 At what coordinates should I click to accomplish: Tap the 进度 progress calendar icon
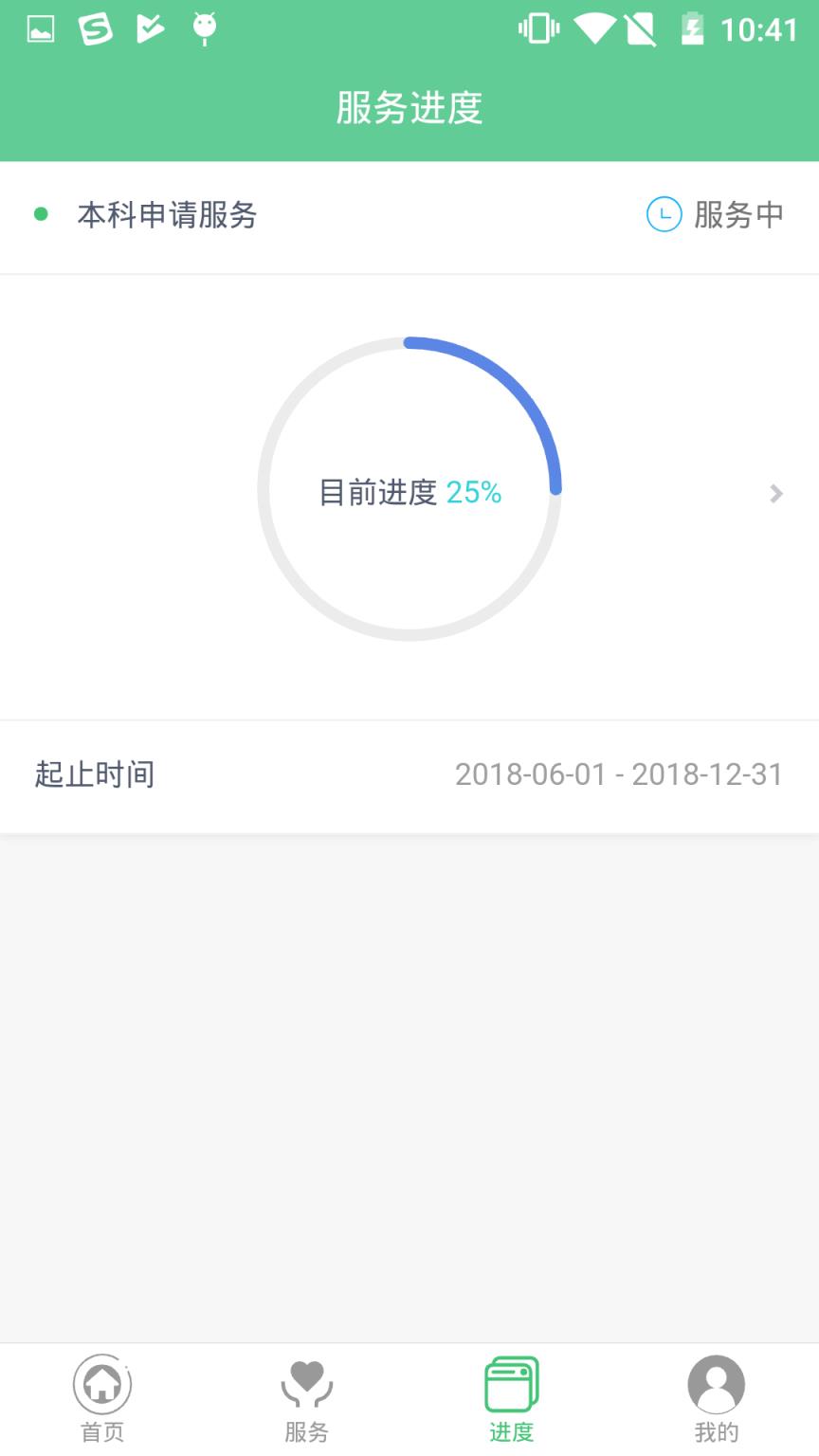click(511, 1383)
